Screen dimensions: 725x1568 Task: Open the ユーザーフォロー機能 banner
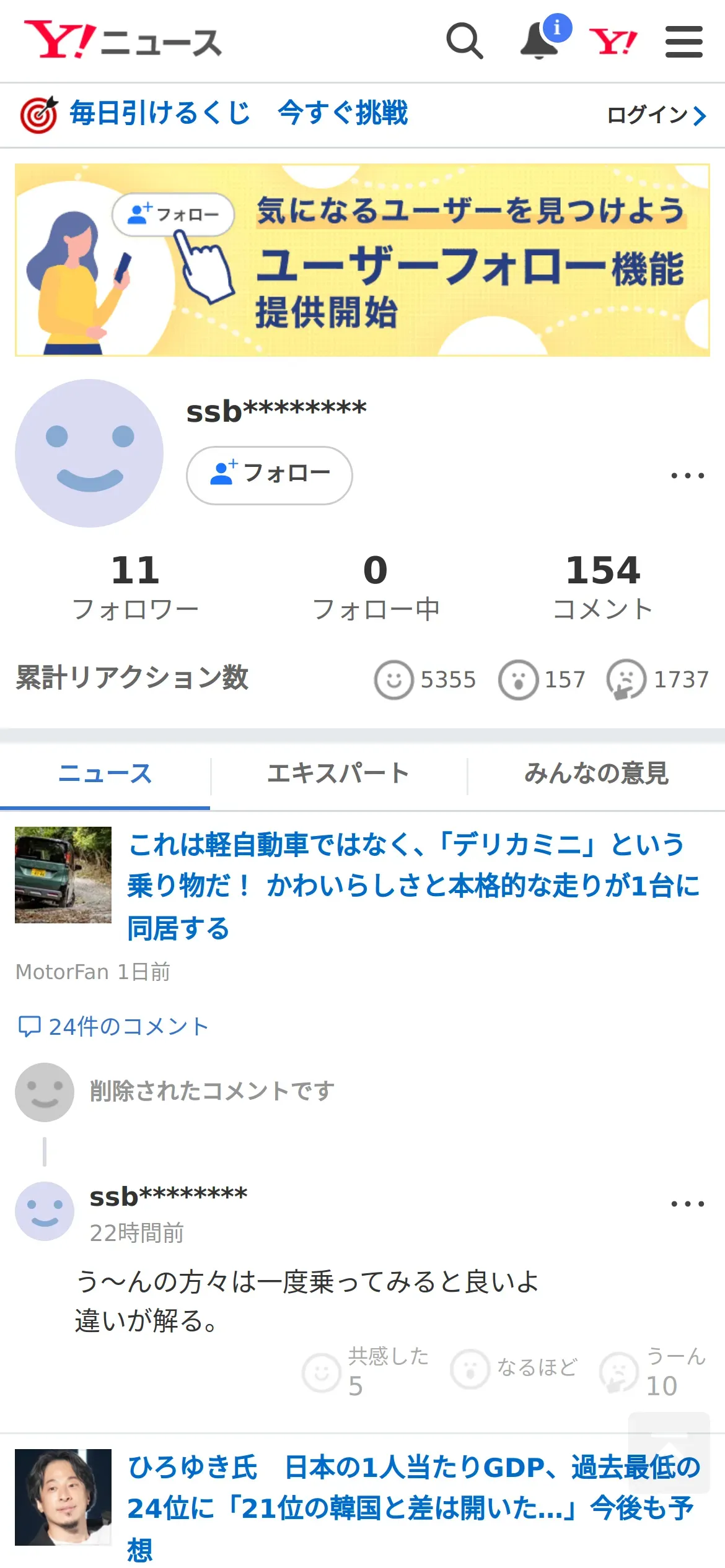point(362,260)
